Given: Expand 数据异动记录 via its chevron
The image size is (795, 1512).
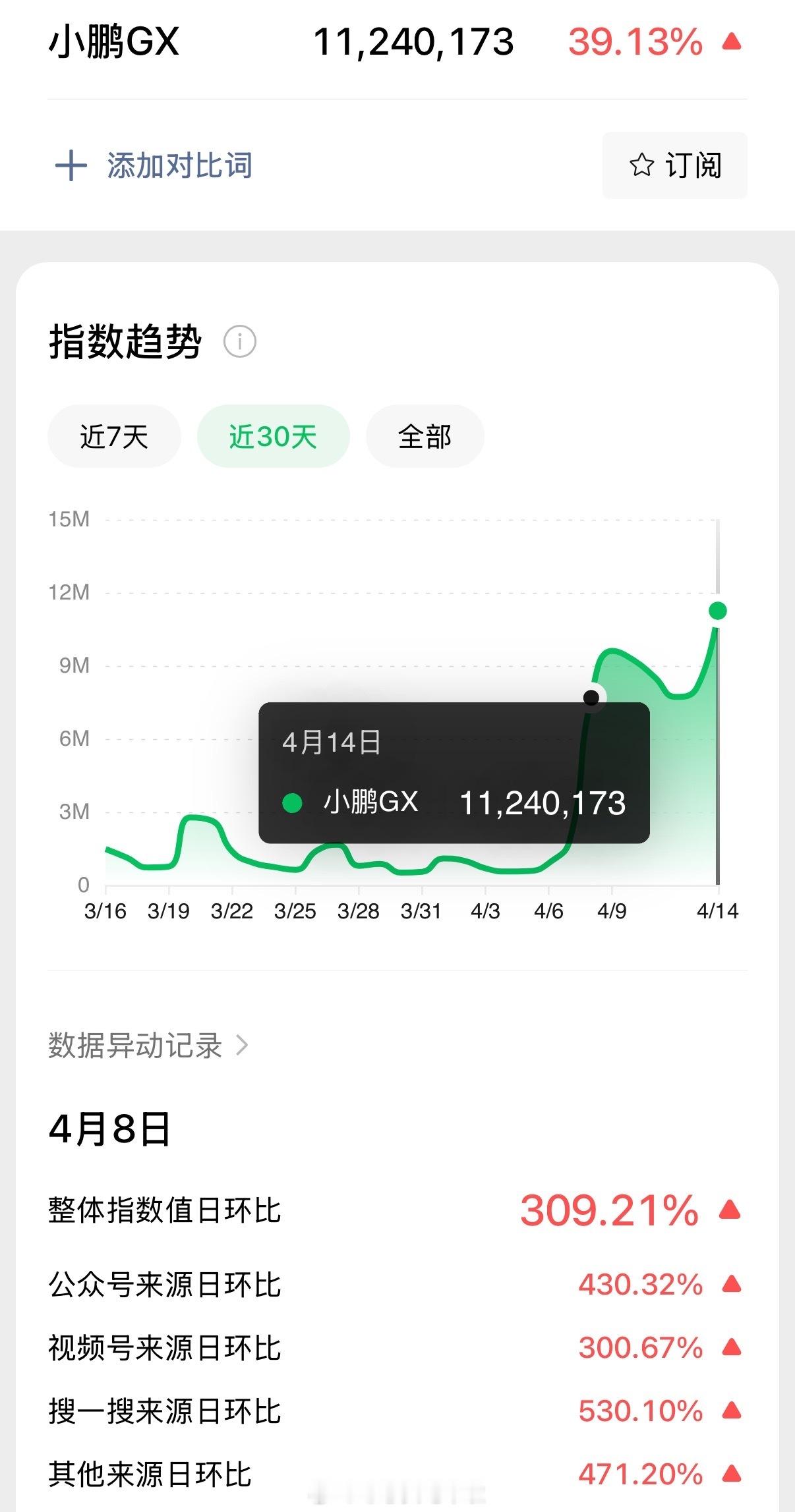Looking at the screenshot, I should click(242, 1045).
